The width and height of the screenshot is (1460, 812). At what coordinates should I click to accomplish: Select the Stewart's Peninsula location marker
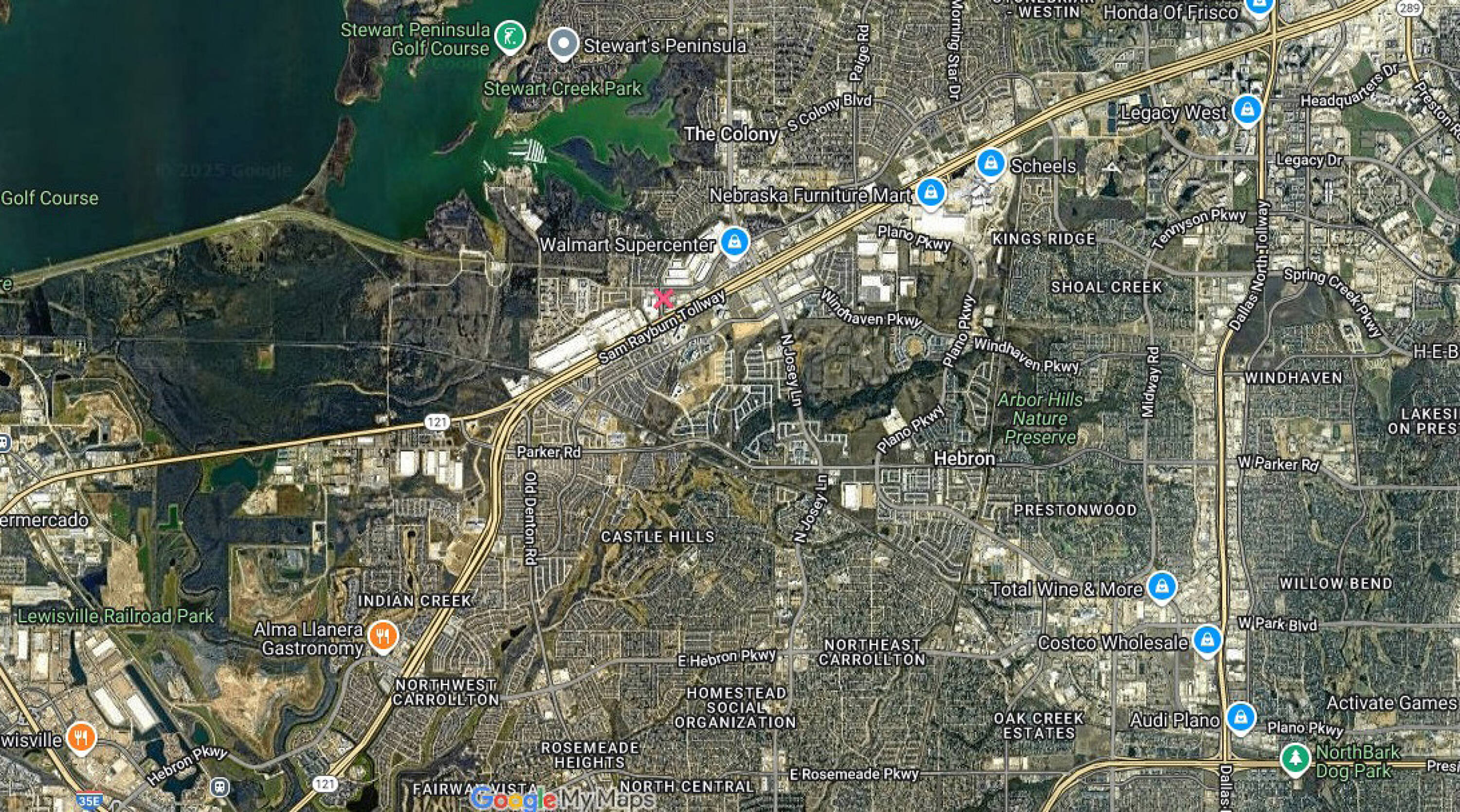[x=564, y=42]
